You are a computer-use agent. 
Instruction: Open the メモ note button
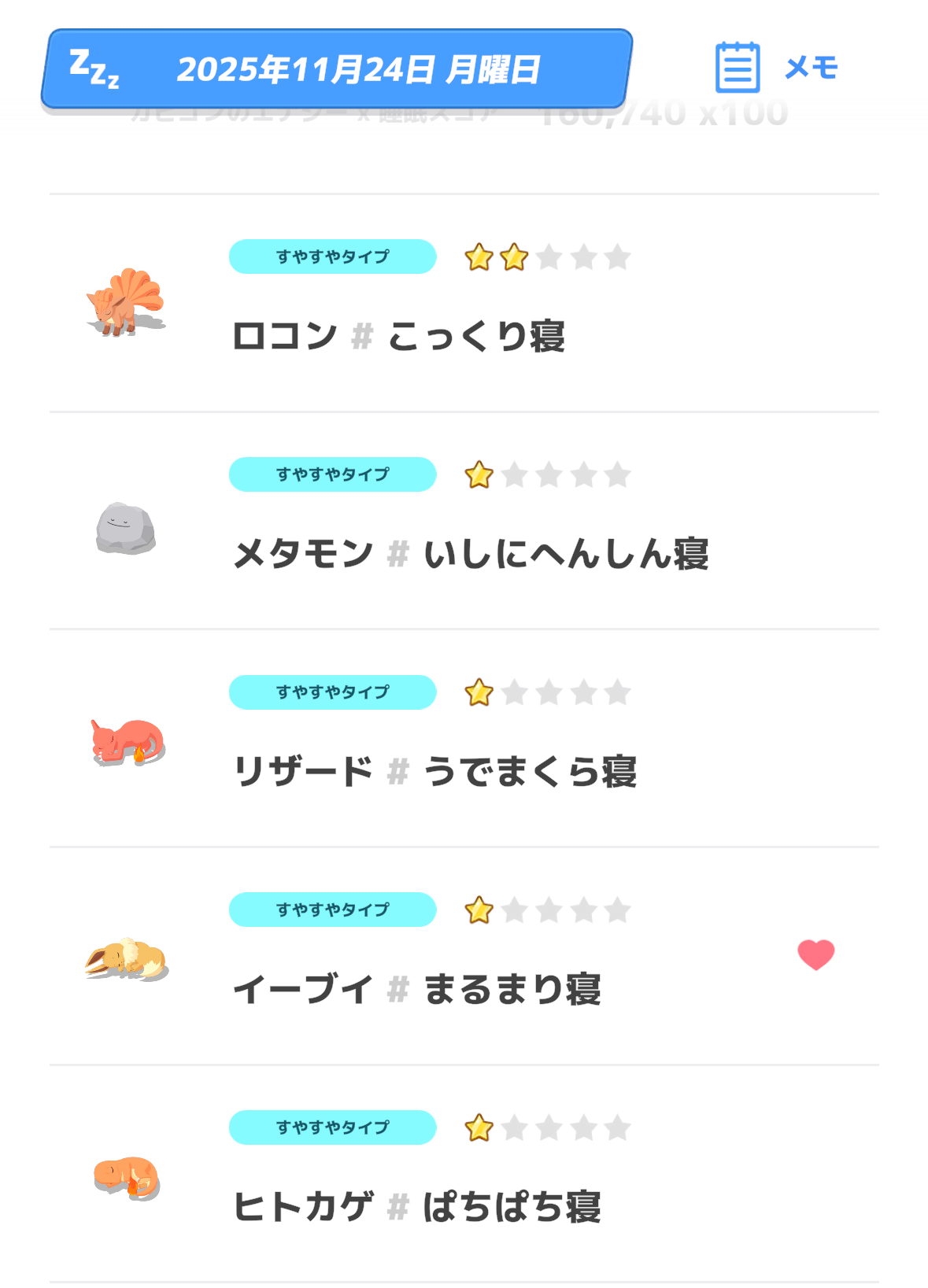tap(776, 68)
